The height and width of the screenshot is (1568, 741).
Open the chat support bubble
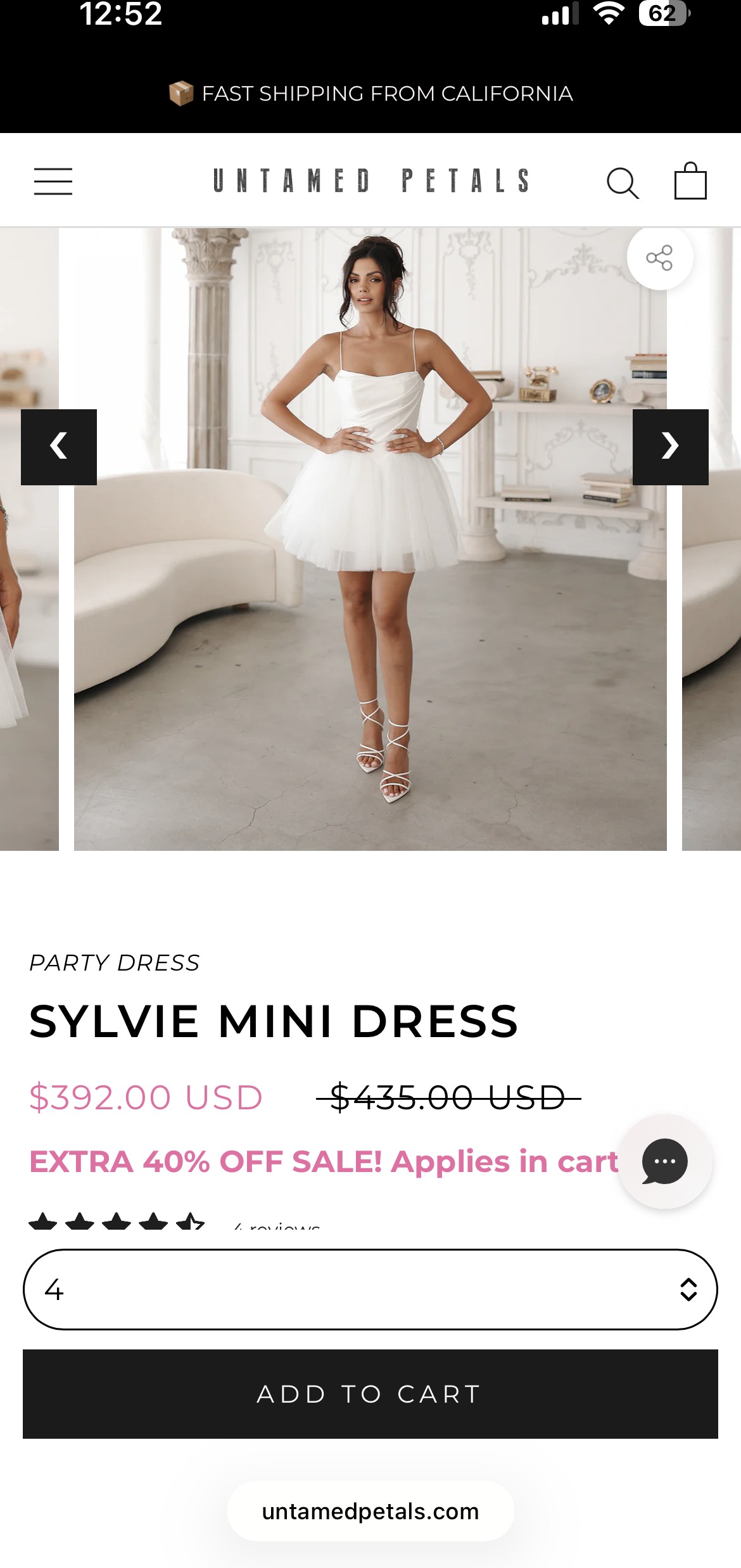(665, 1161)
